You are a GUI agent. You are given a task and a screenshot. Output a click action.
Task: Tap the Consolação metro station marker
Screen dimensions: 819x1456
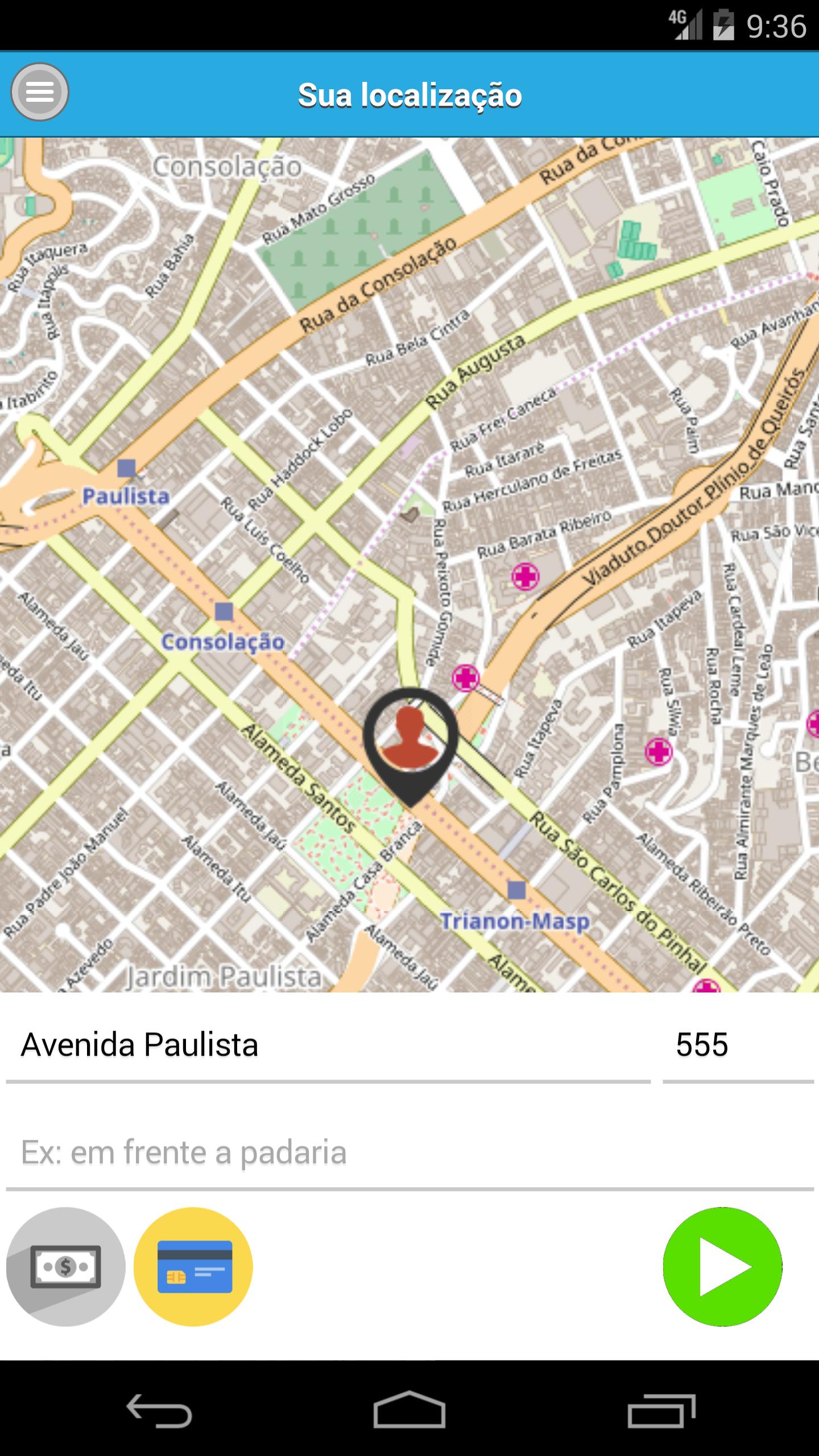tap(223, 613)
